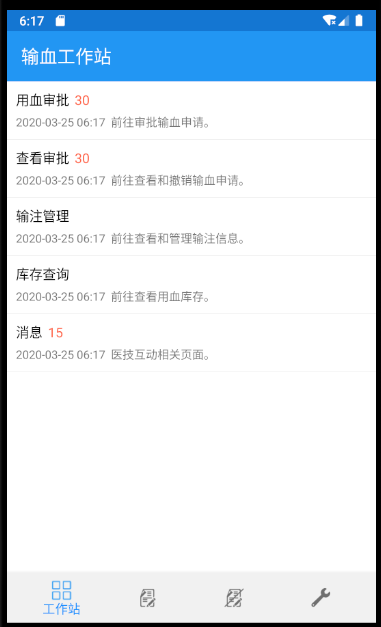Screen dimensions: 381x627
Task: Open the wrench settings tab
Action: 321,597
